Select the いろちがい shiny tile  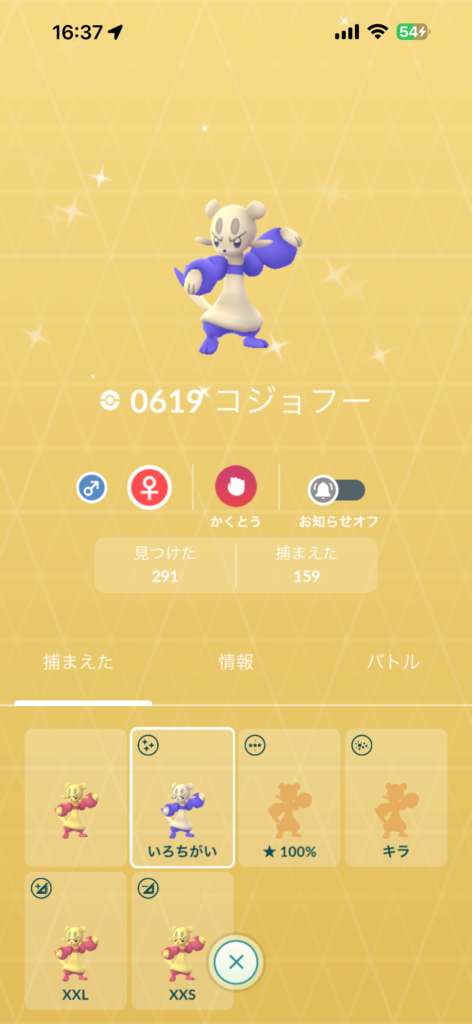pos(182,798)
